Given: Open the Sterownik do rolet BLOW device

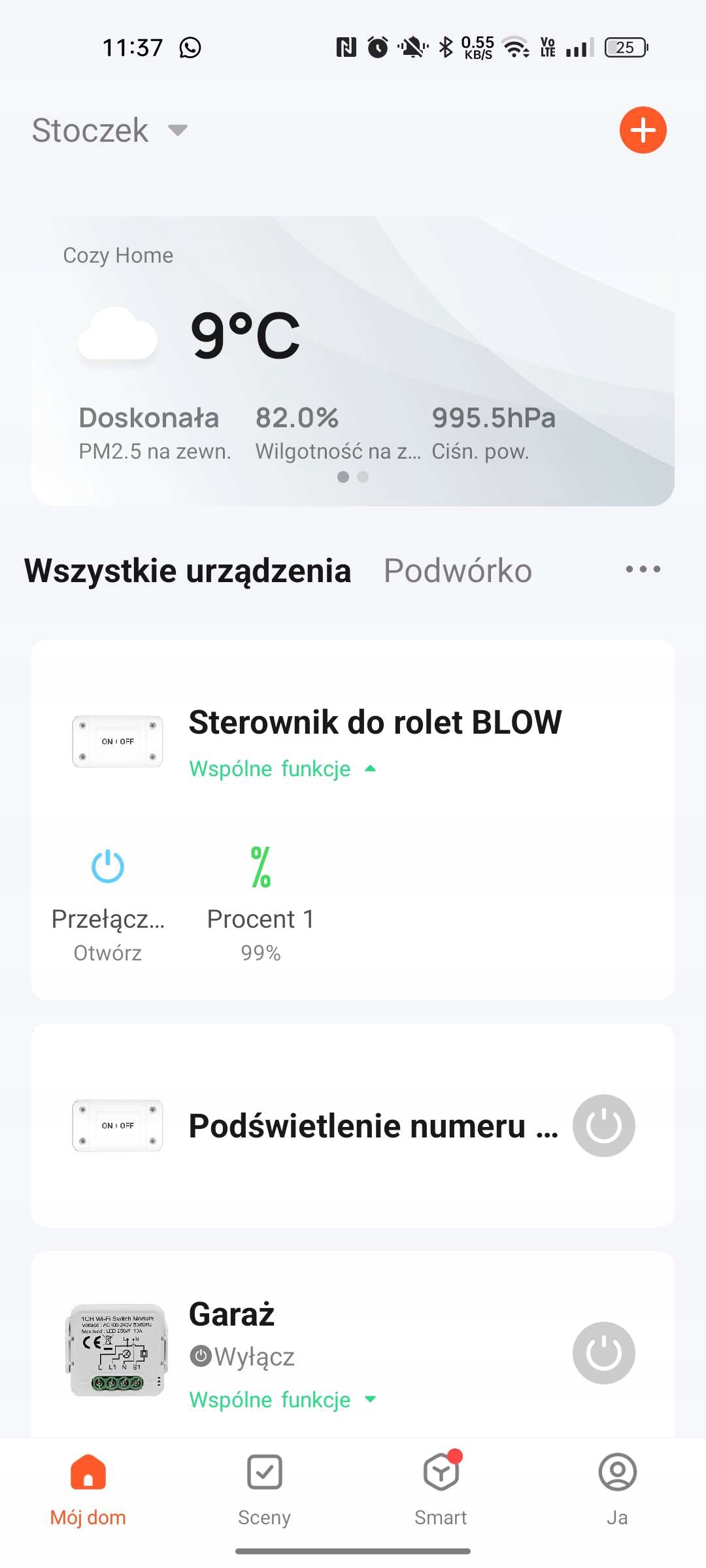Looking at the screenshot, I should coord(375,723).
